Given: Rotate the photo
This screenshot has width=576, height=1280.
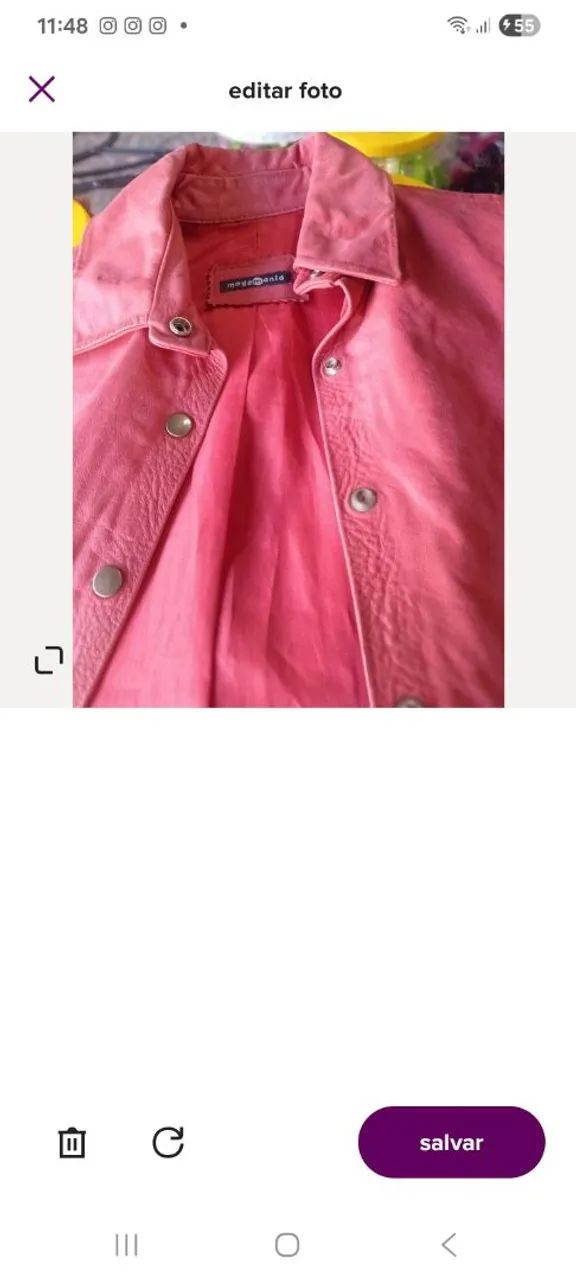Looking at the screenshot, I should 168,1142.
